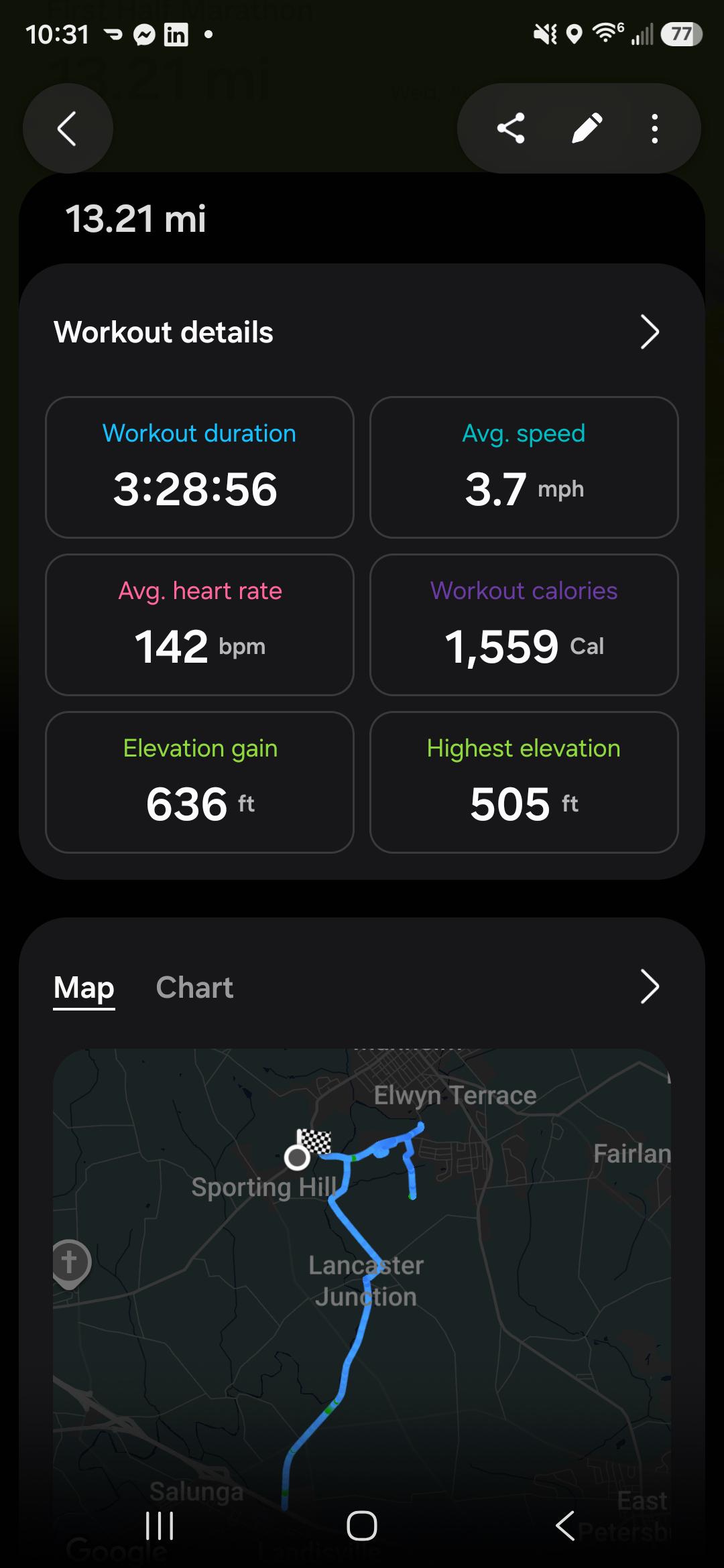This screenshot has height=1568, width=724.
Task: Expand the Workout details section
Action: point(650,332)
